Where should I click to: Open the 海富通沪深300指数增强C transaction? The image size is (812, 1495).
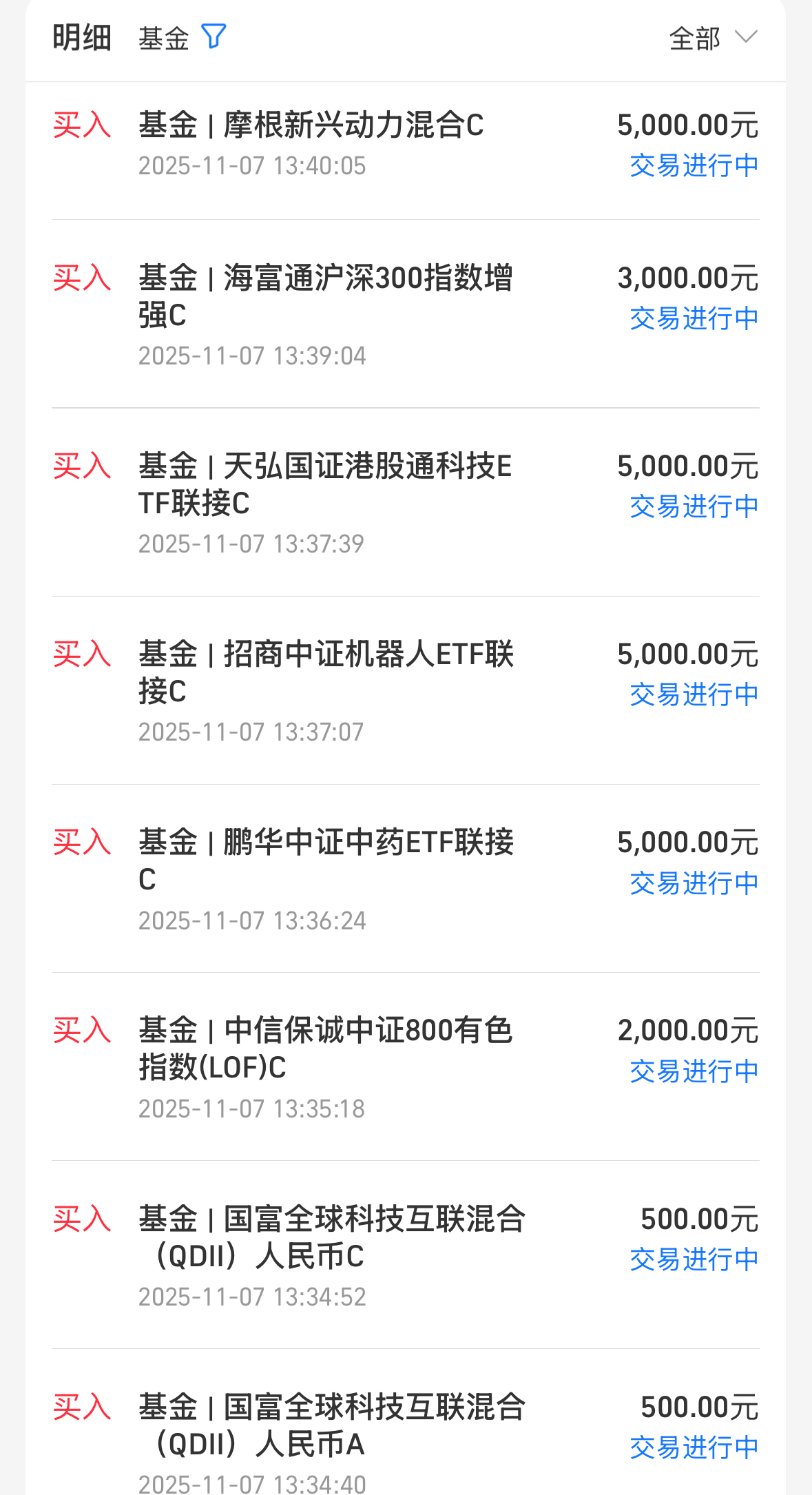click(406, 314)
